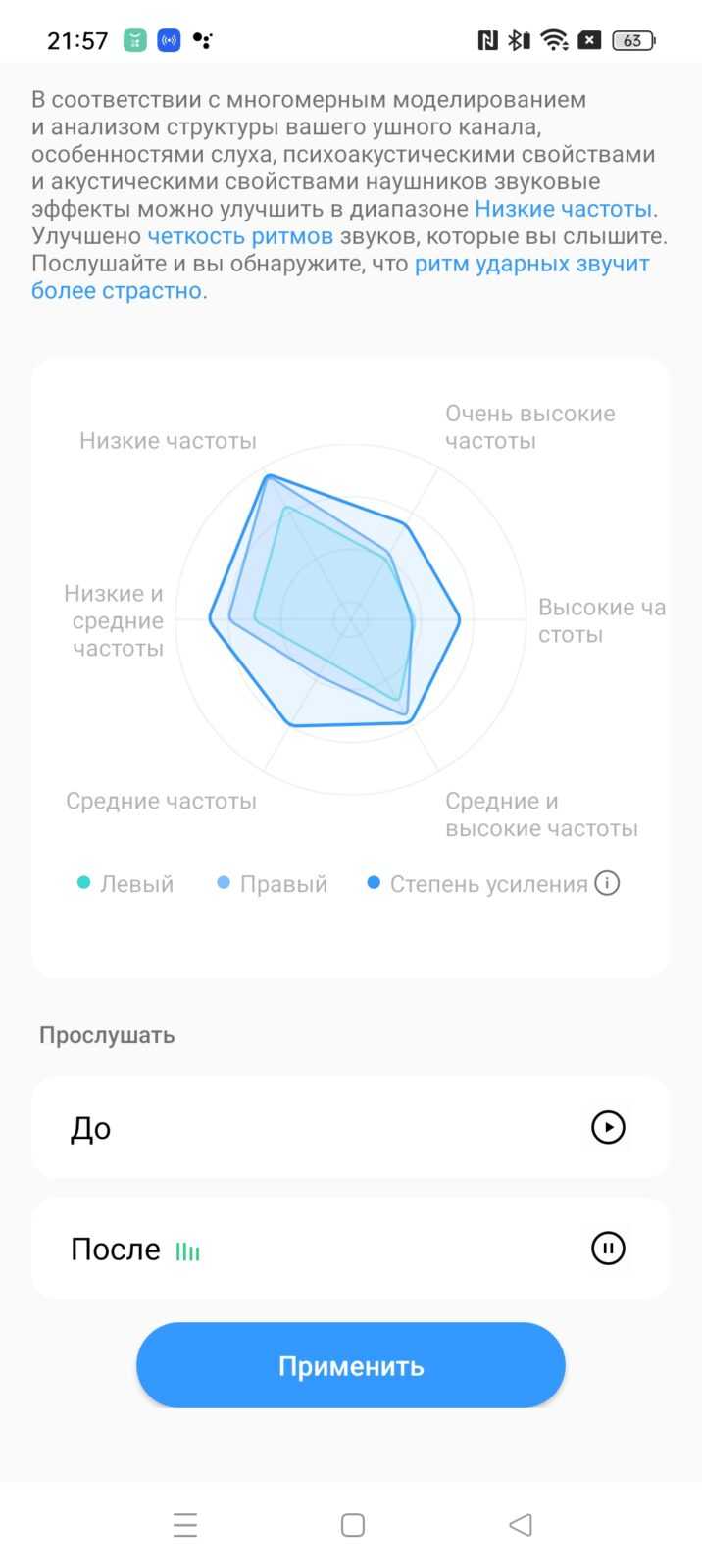702x1568 pixels.
Task: Play the "До" sound sample
Action: pyautogui.click(x=608, y=1127)
